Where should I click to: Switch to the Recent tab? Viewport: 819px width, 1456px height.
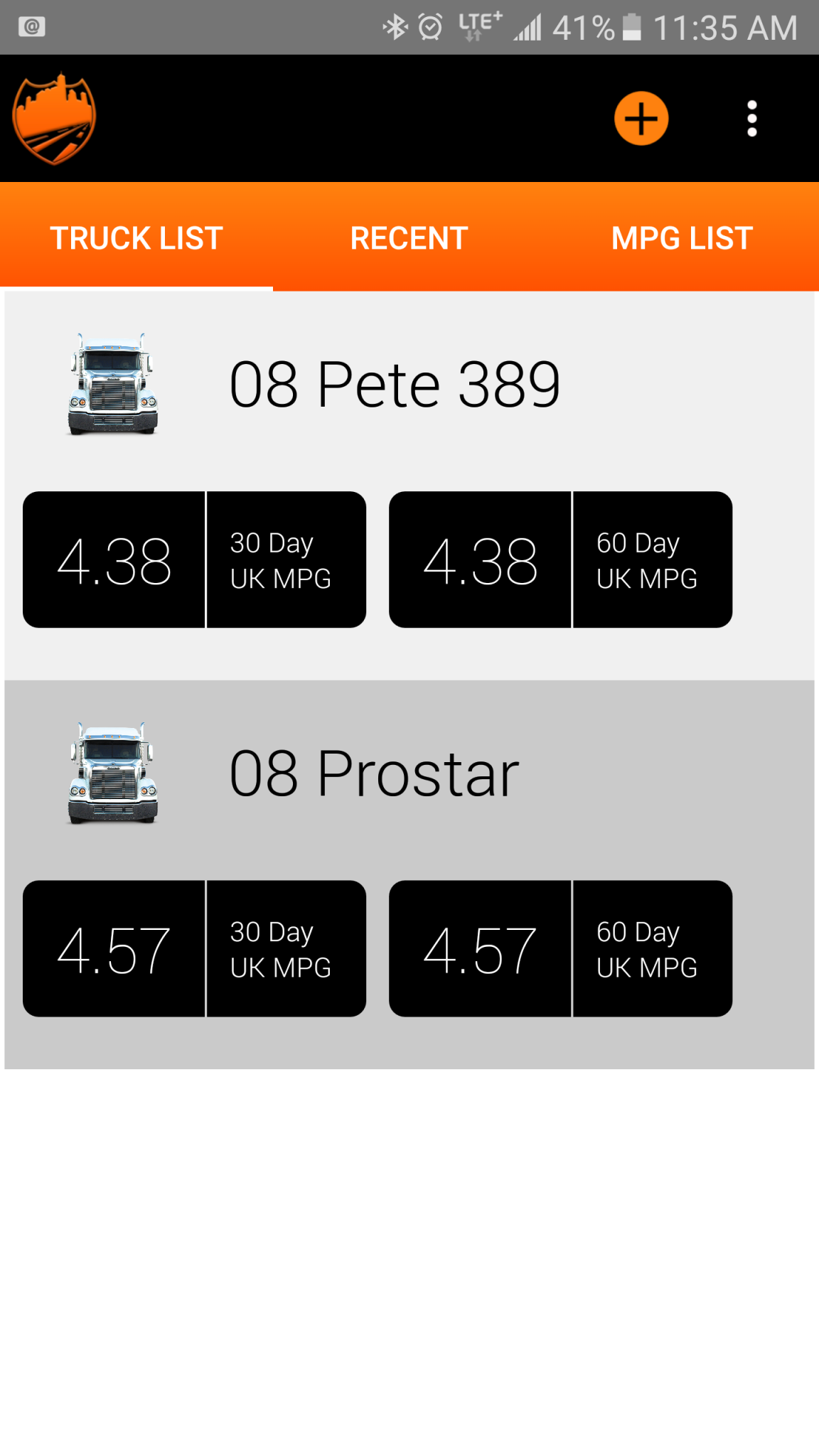[409, 238]
